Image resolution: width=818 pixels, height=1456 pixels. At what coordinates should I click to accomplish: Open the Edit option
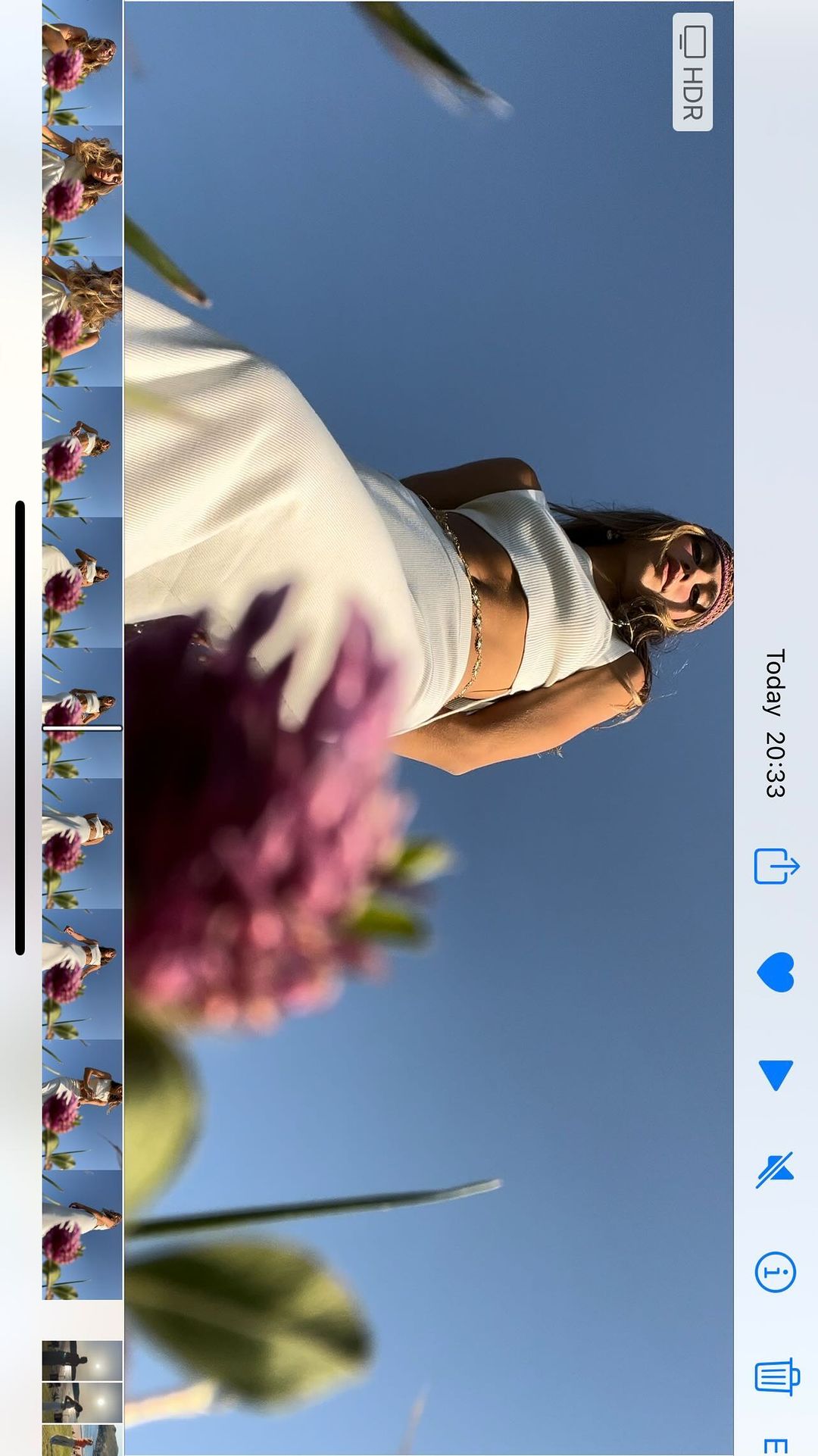pos(777,1445)
